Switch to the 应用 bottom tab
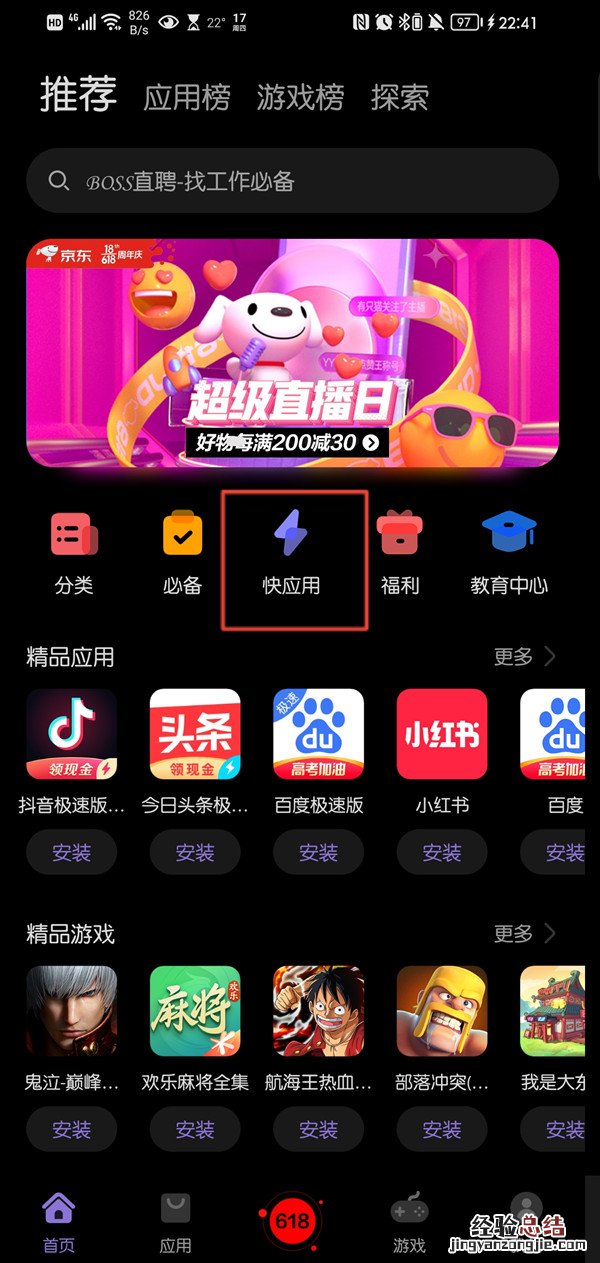 [x=176, y=1222]
